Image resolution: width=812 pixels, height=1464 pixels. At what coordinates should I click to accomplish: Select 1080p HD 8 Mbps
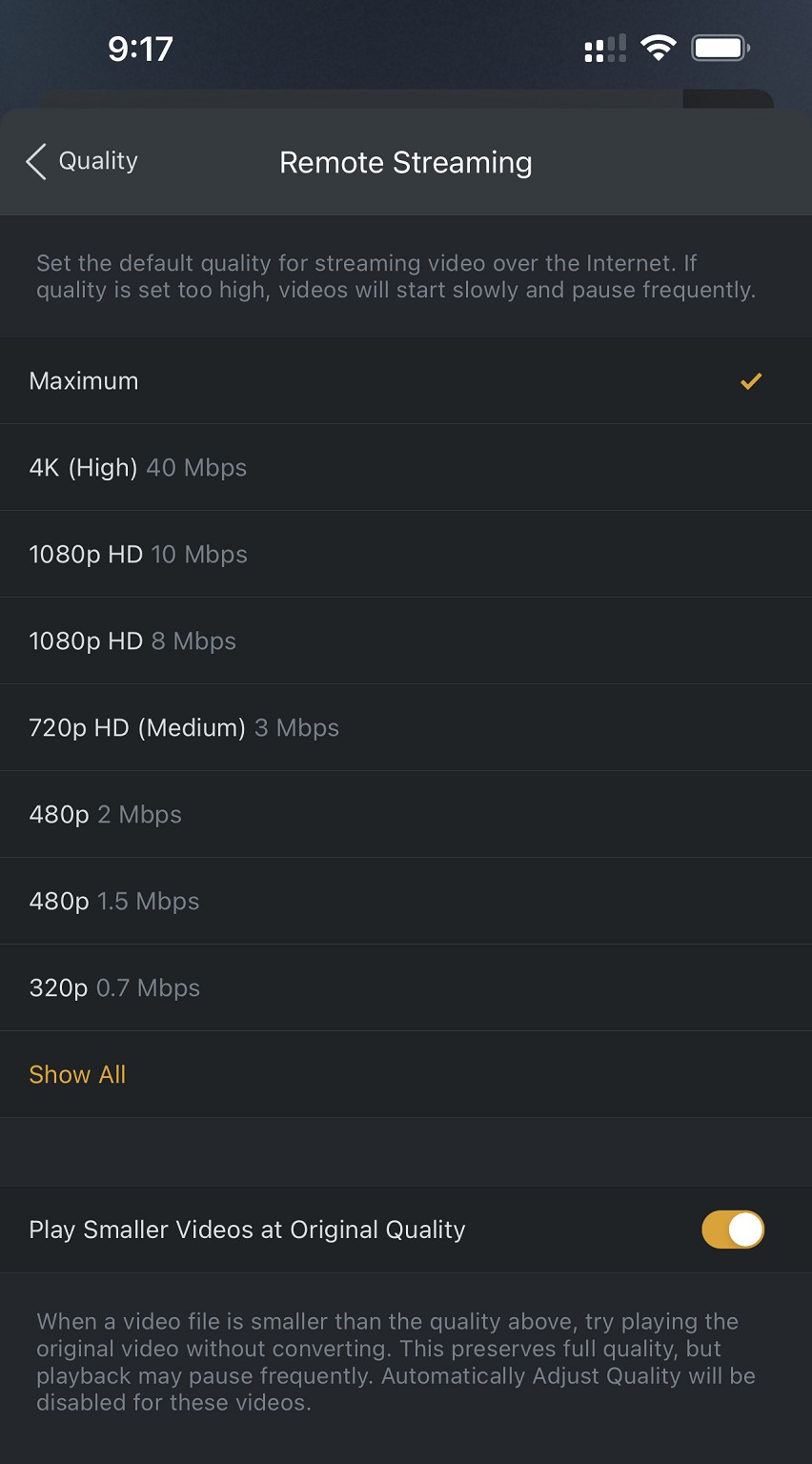(x=406, y=640)
